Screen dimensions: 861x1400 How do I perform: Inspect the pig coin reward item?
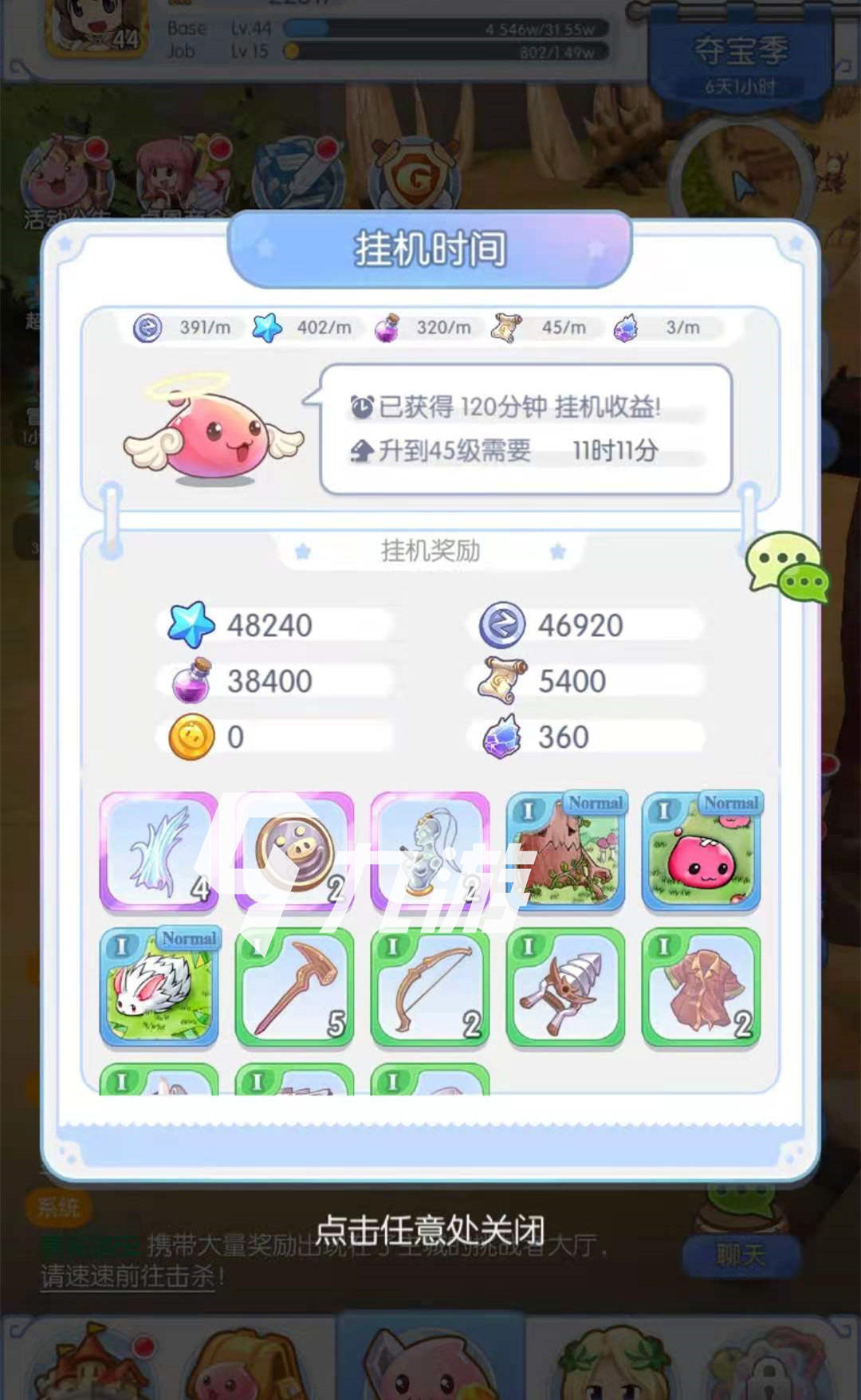coord(294,851)
